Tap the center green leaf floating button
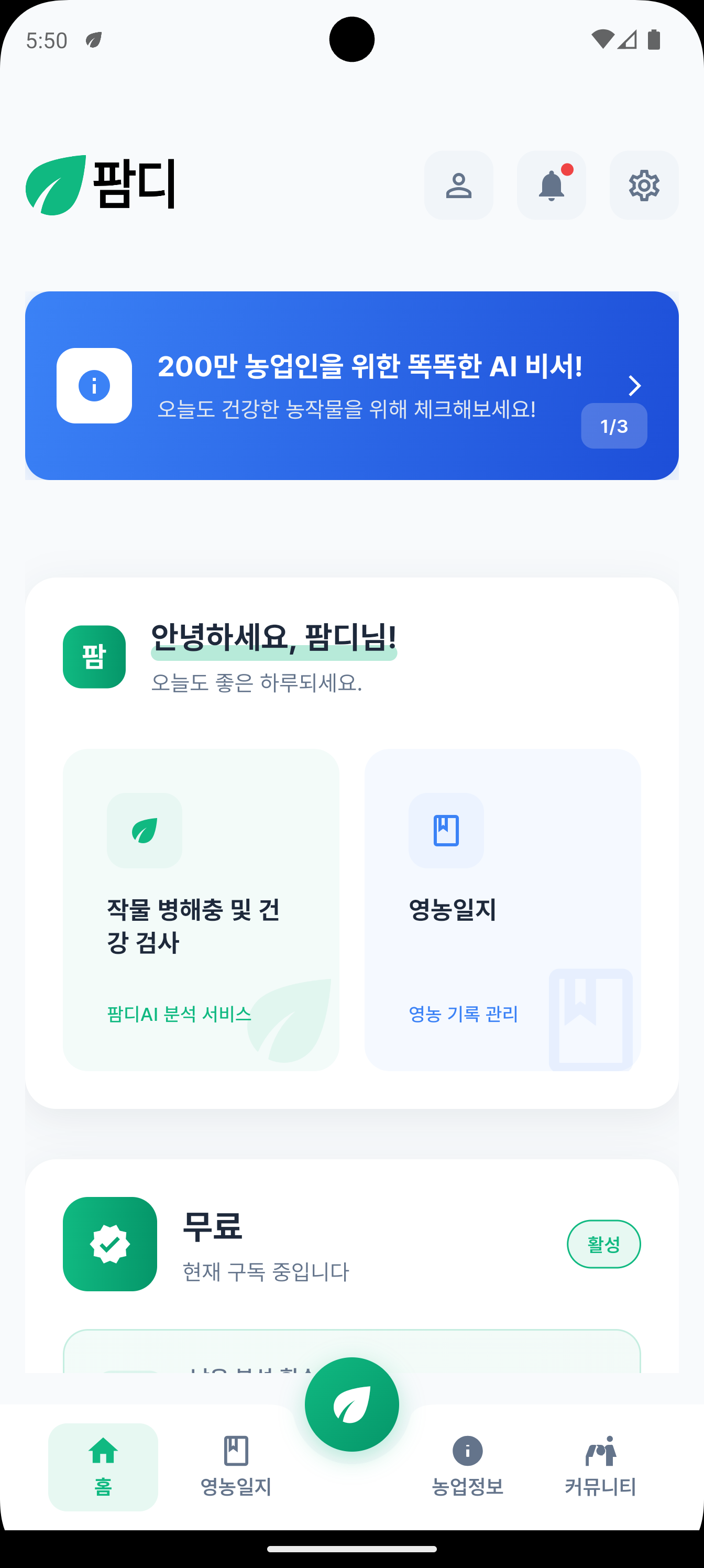Viewport: 704px width, 1568px height. [x=351, y=1404]
